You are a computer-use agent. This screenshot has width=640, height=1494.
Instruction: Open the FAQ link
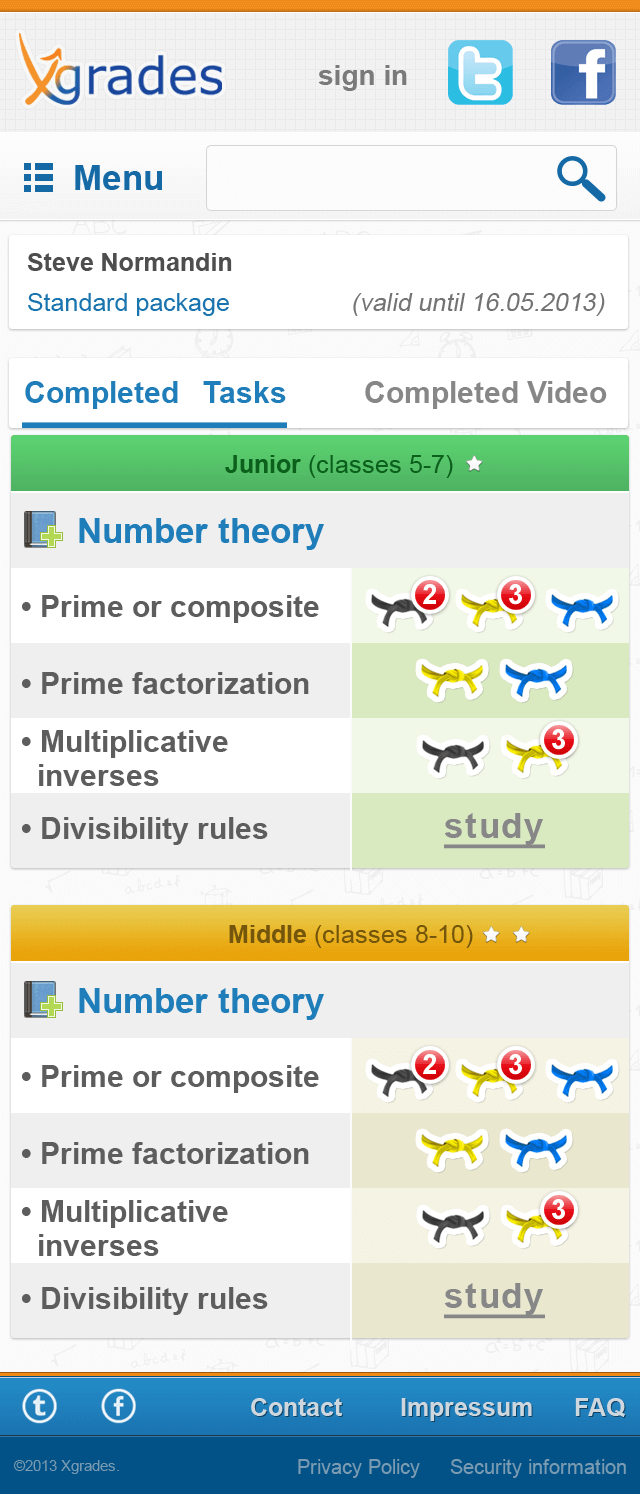(599, 1407)
